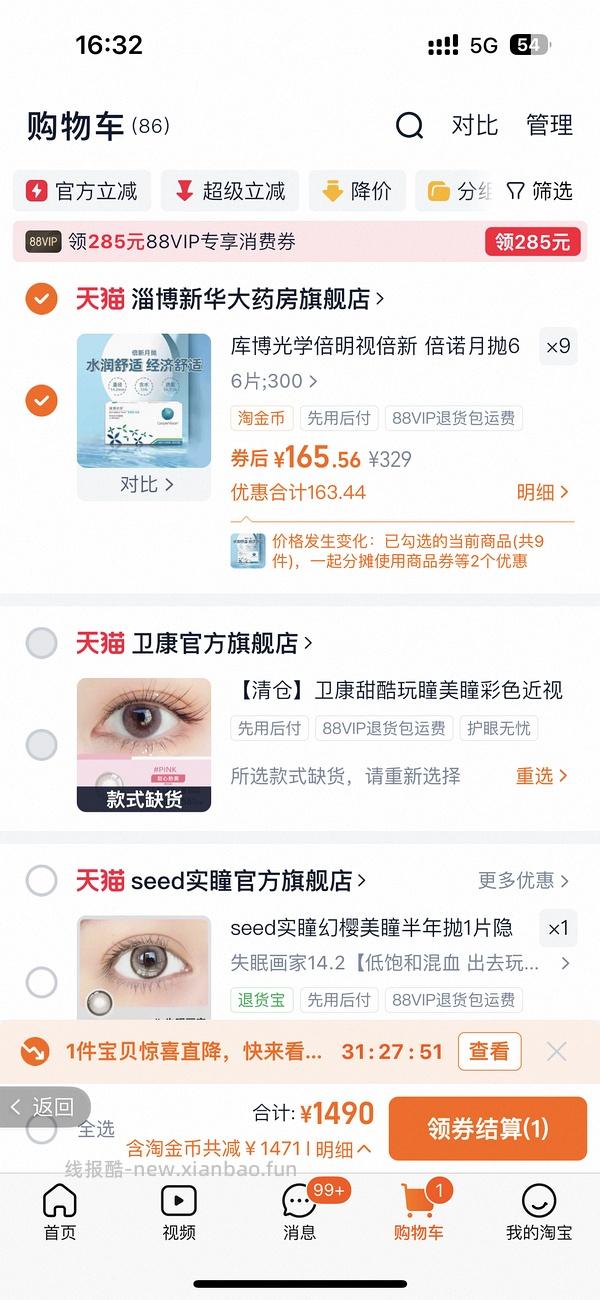600x1300 pixels.
Task: Open the 我的淘宝 profile tab
Action: click(x=539, y=1212)
